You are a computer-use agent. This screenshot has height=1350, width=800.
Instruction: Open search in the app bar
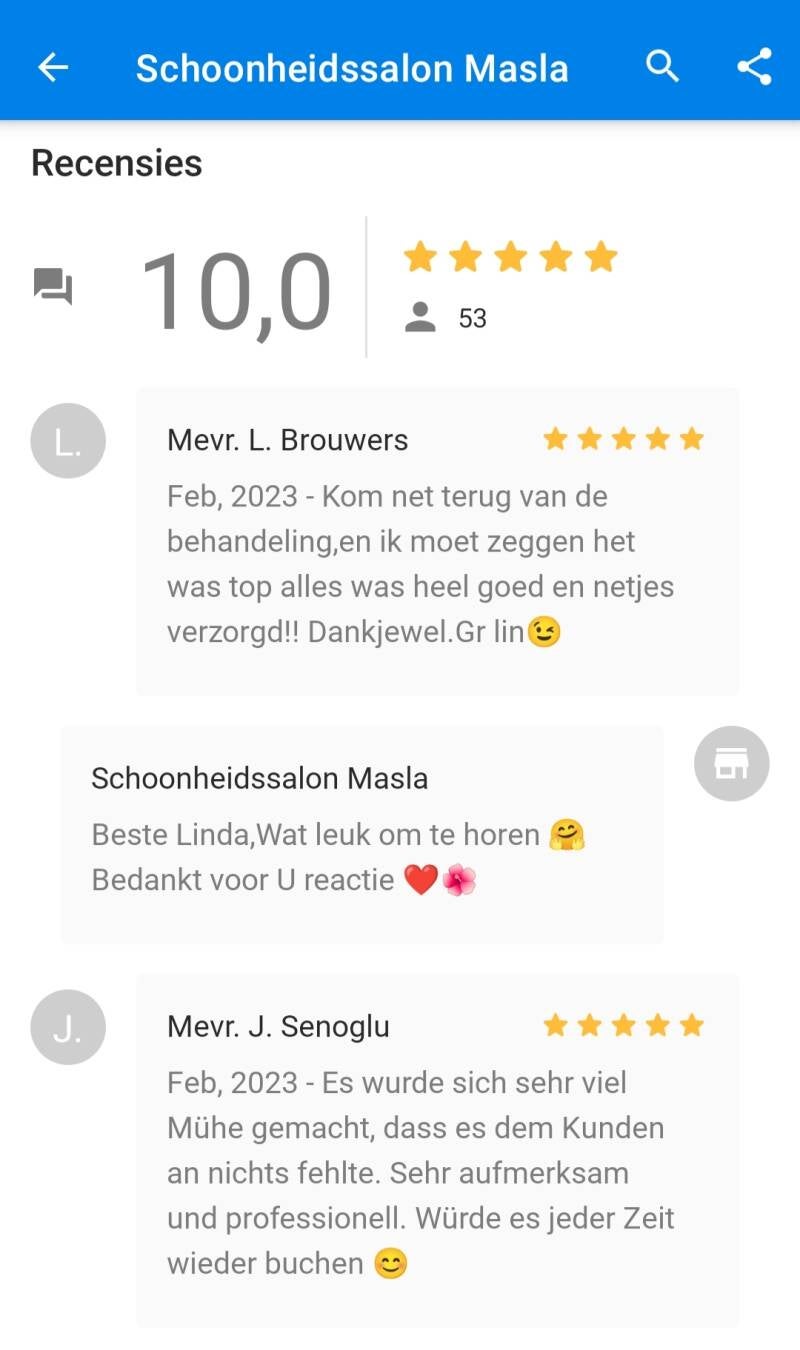[662, 67]
